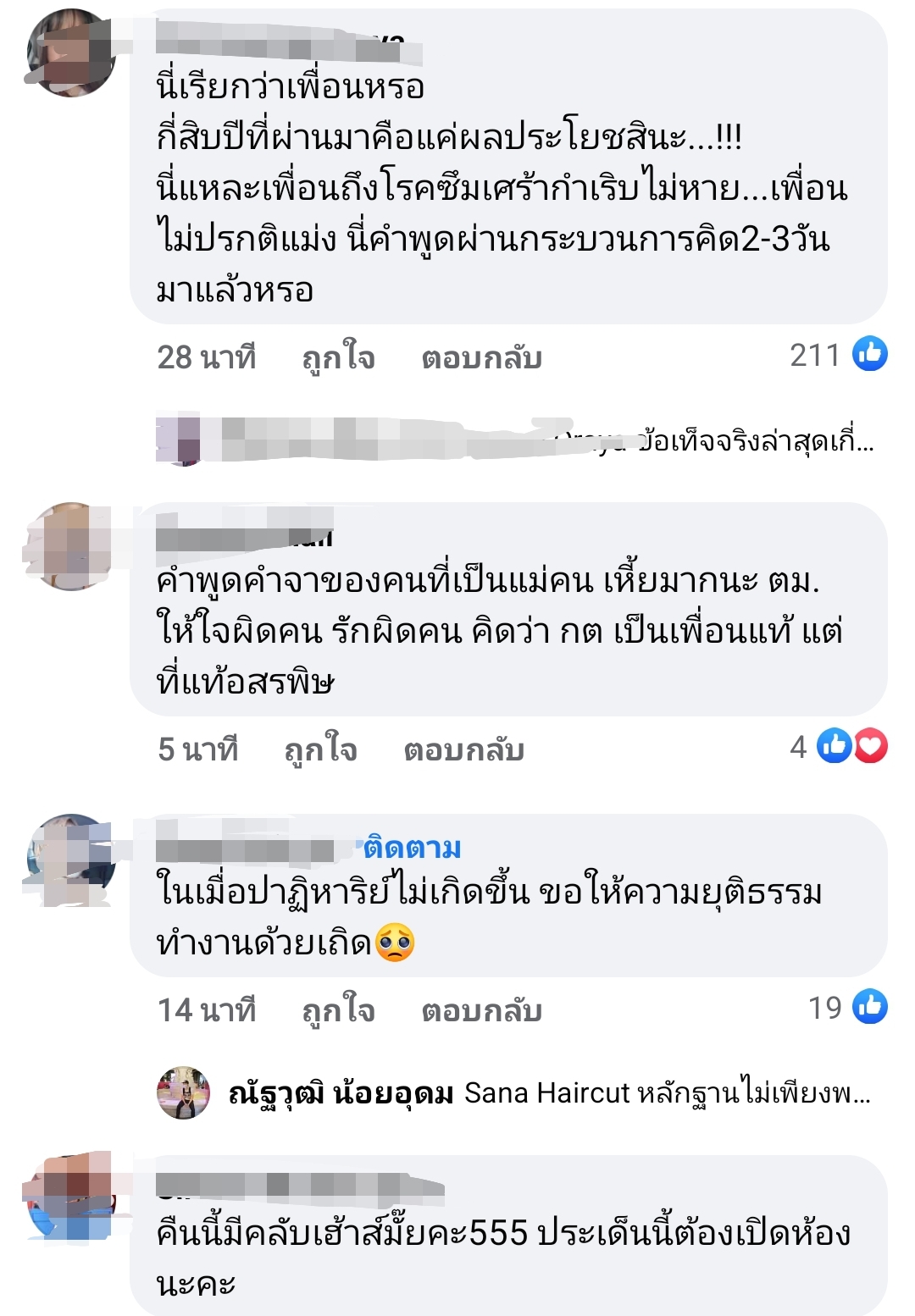915x1316 pixels.
Task: Reply to the comment posted 5 minutes ago
Action: tap(463, 749)
